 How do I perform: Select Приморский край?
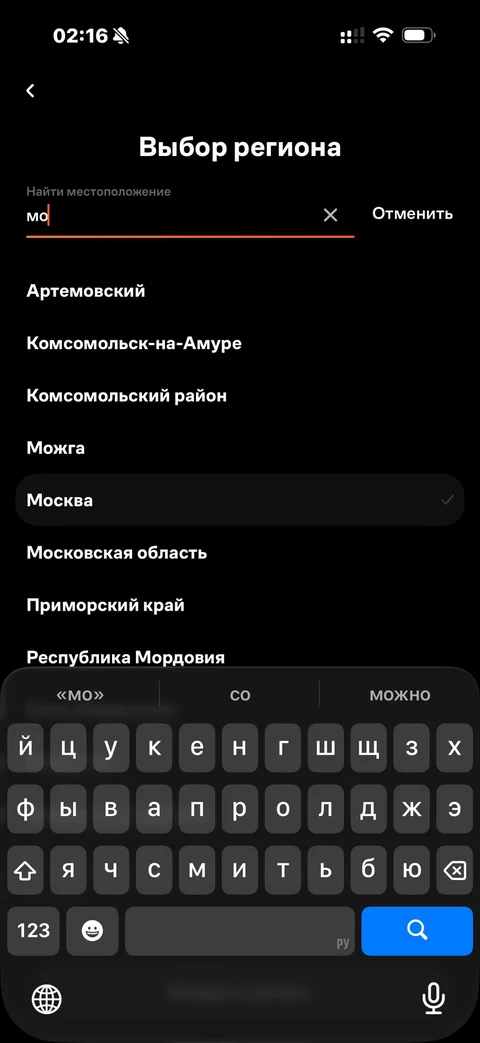click(x=105, y=605)
